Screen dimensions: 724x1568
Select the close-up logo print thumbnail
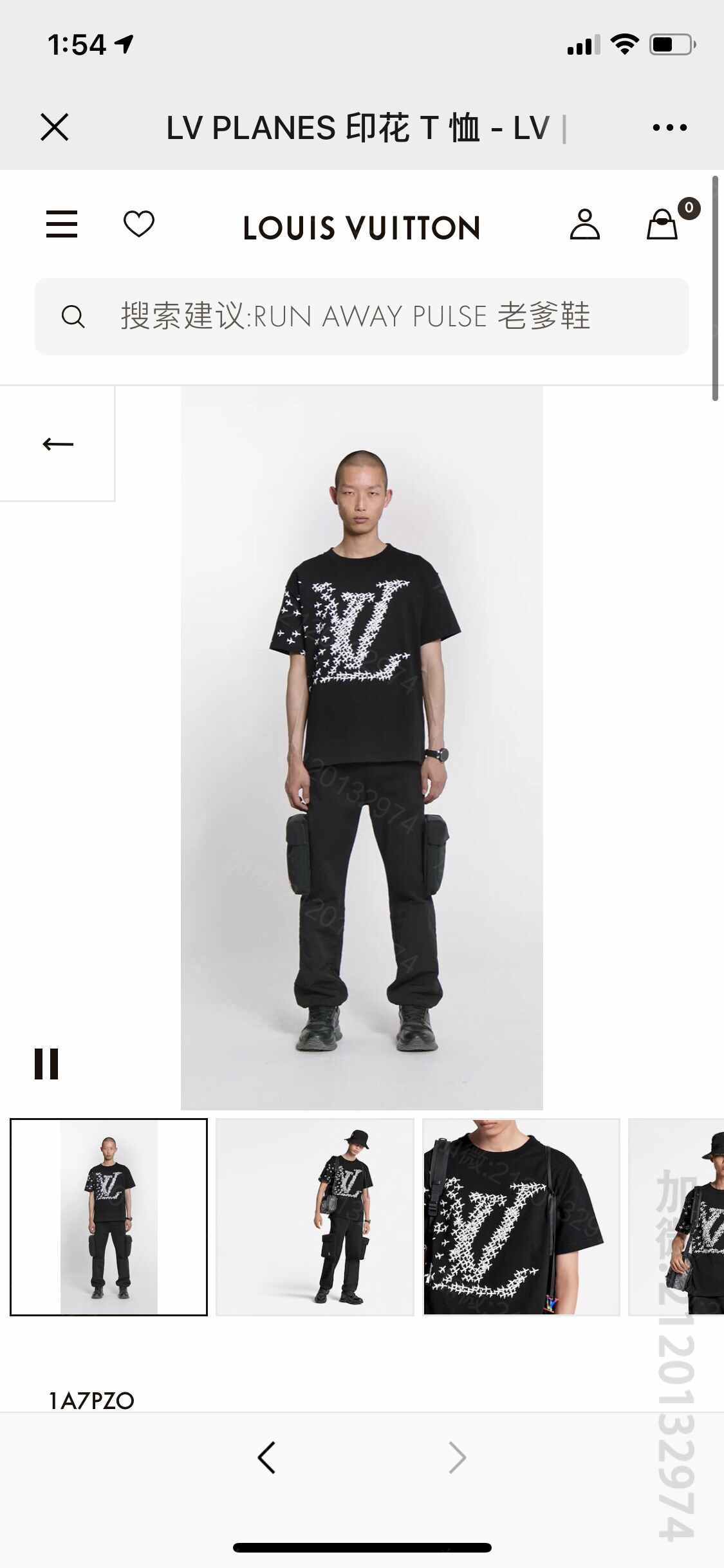tap(521, 1217)
